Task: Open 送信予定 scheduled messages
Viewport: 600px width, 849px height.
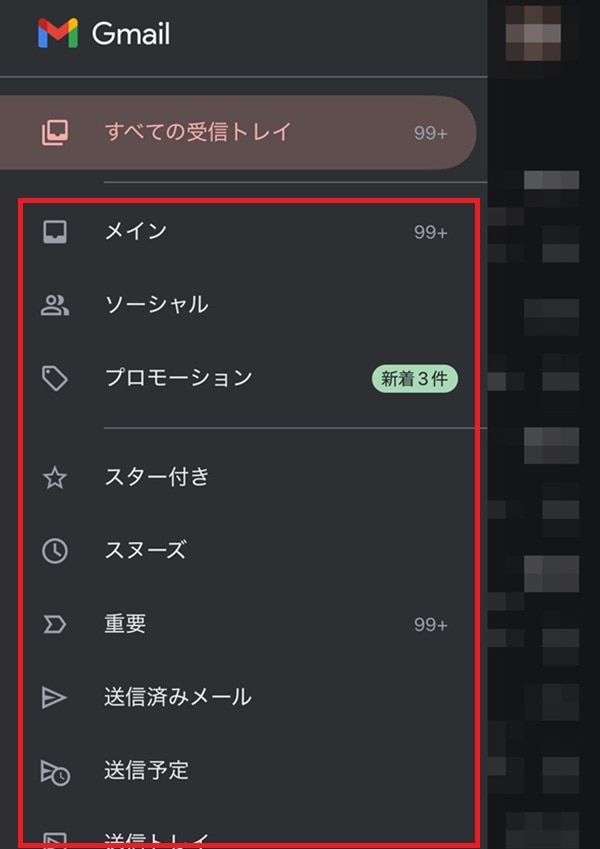Action: (x=146, y=771)
